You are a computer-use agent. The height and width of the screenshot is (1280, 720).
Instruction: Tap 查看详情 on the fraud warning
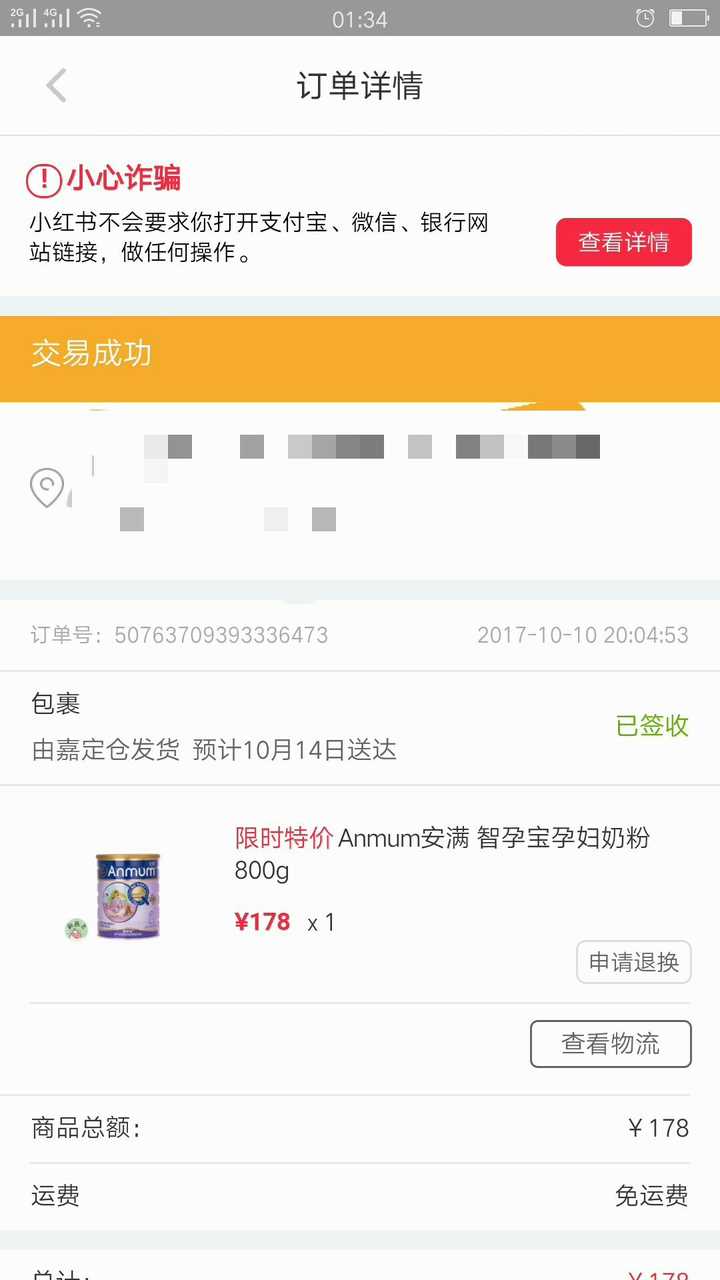tap(623, 243)
